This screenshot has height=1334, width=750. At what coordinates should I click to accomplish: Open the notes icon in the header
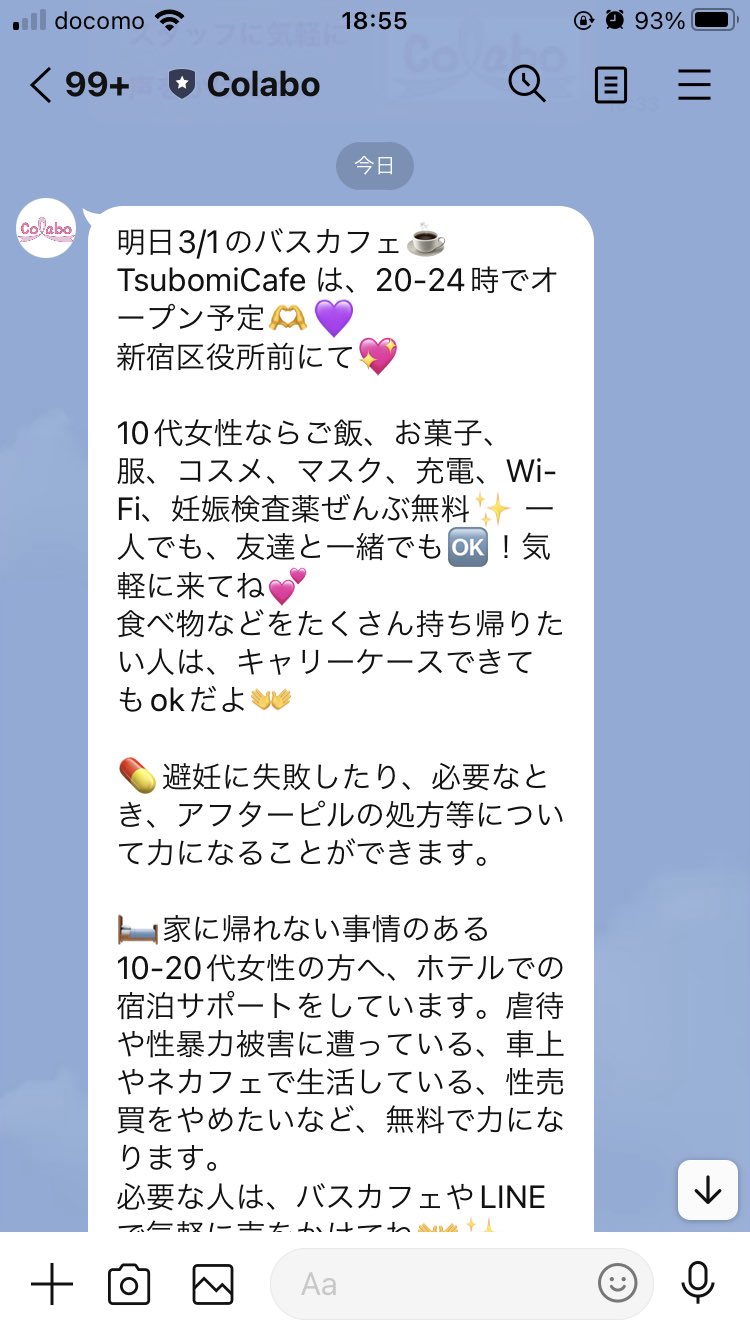click(610, 85)
